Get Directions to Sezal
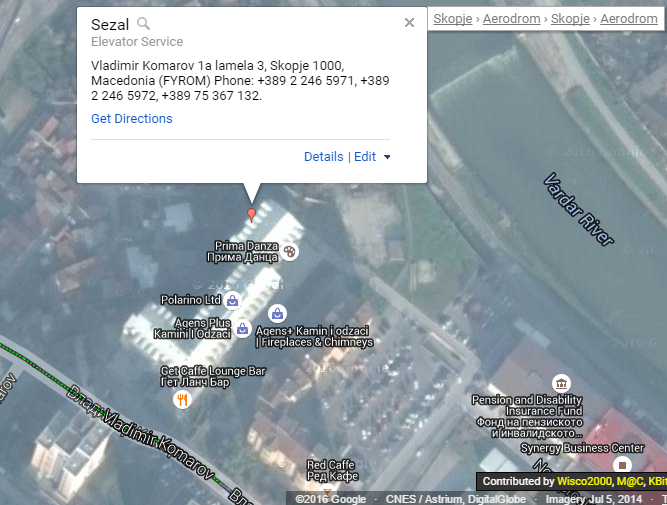 (x=131, y=119)
